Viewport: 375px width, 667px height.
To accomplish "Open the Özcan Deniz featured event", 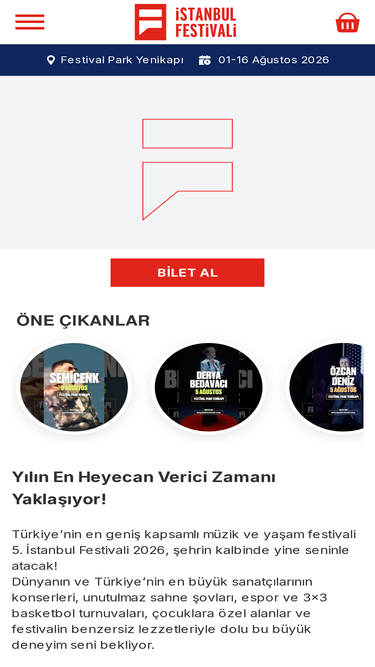I will pos(326,387).
